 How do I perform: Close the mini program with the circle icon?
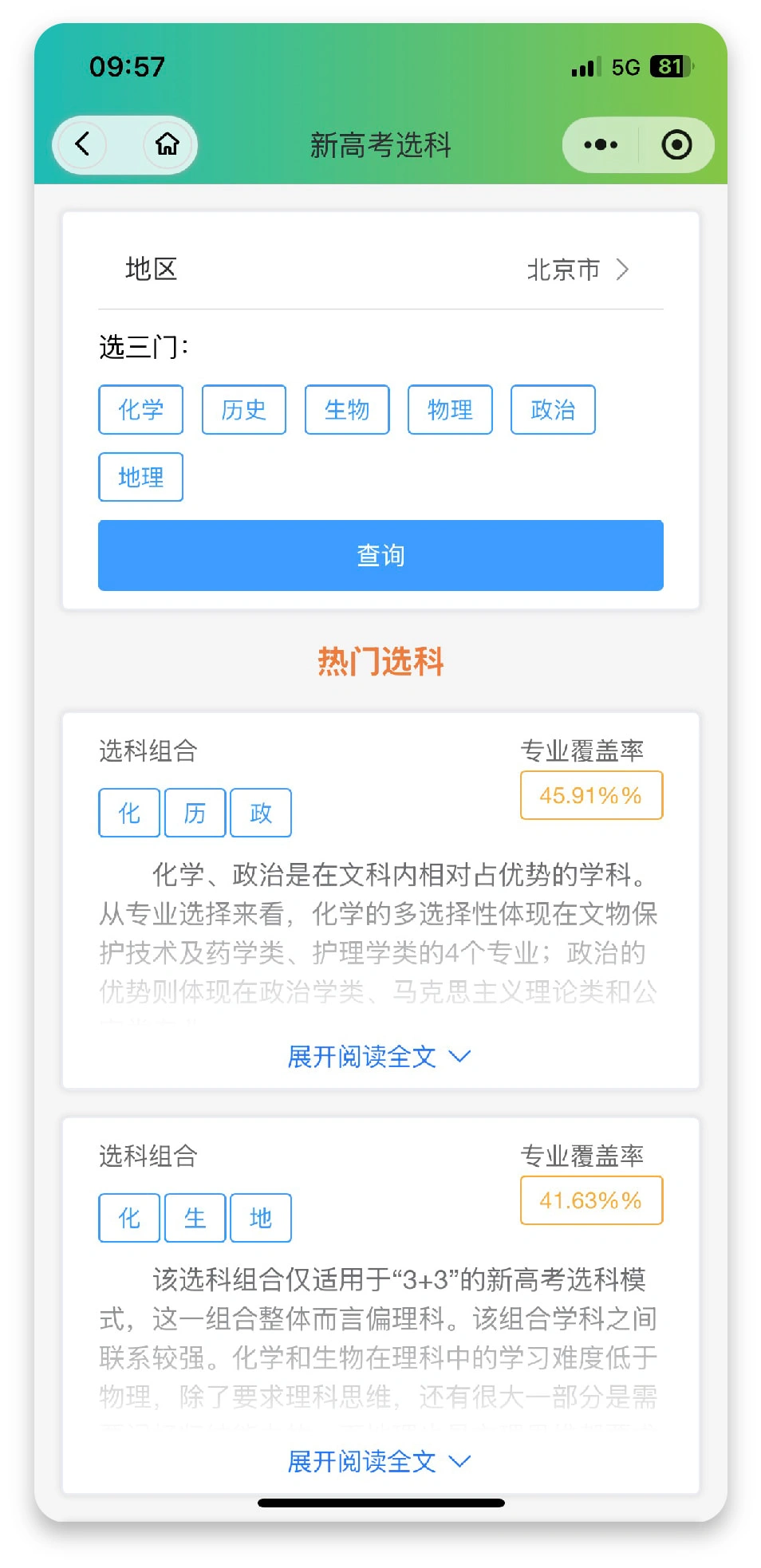(676, 145)
